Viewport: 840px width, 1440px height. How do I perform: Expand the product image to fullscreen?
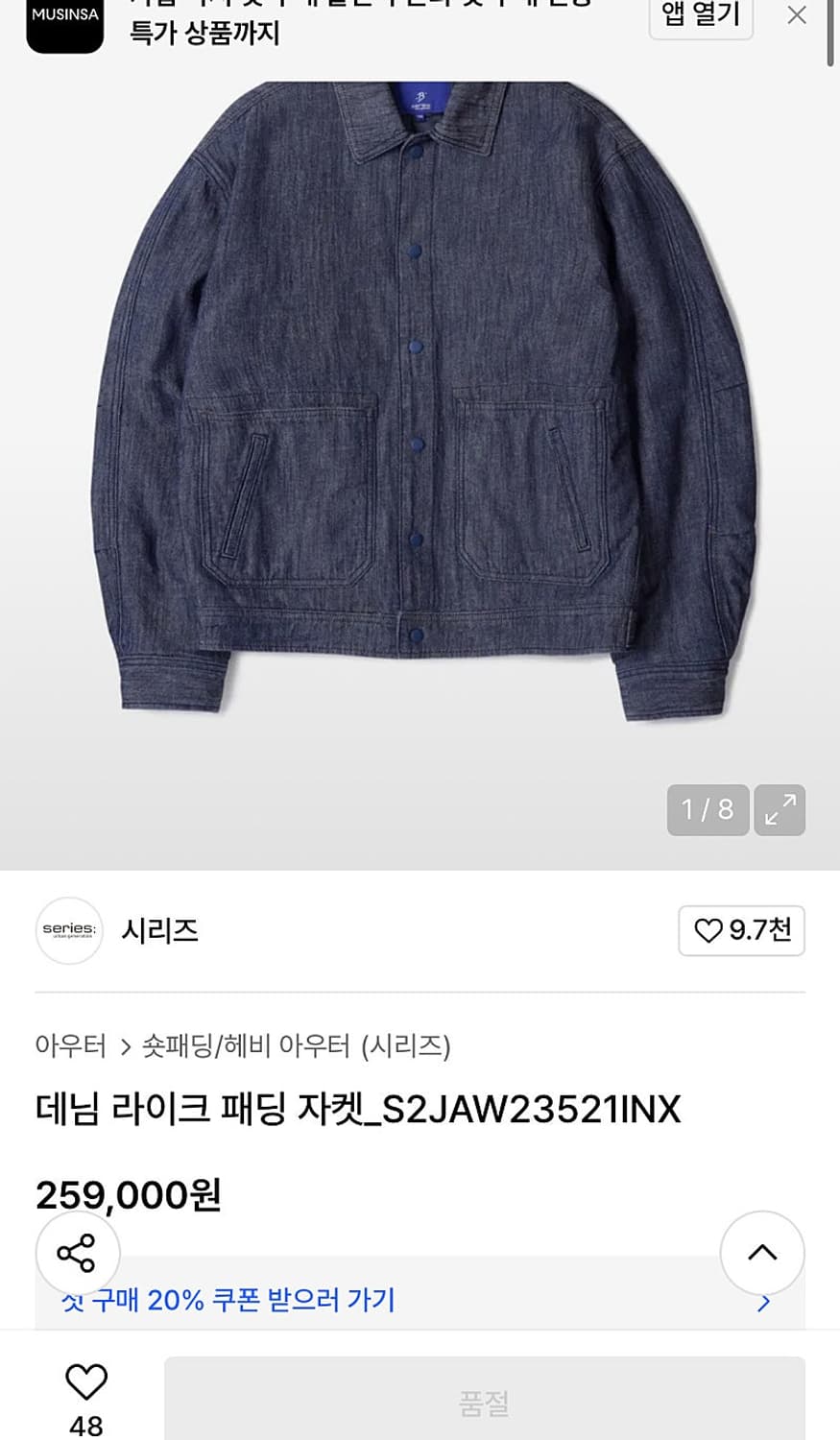click(780, 809)
